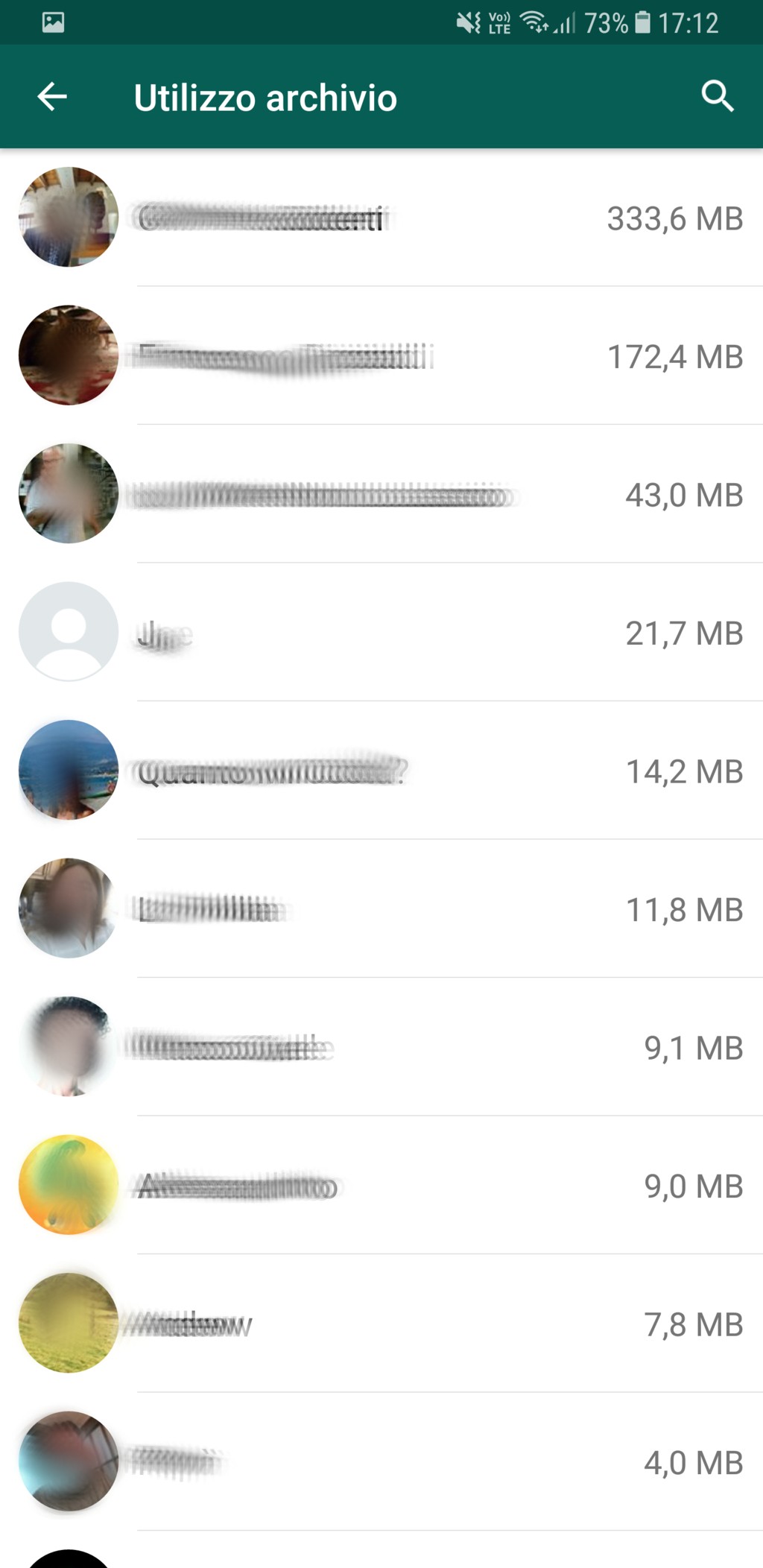Open the chat using 333,6 MB

point(381,218)
